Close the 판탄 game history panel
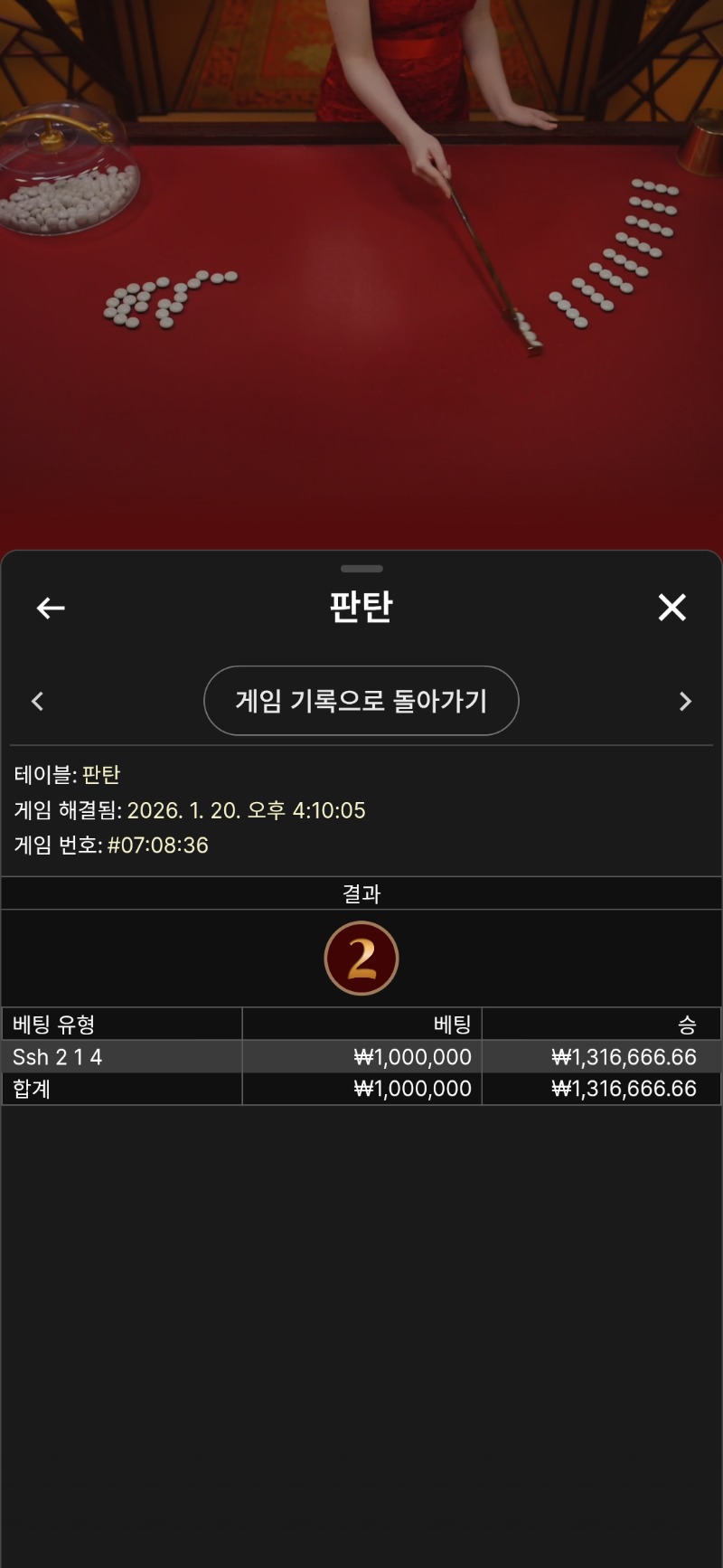This screenshot has height=1568, width=723. point(671,608)
